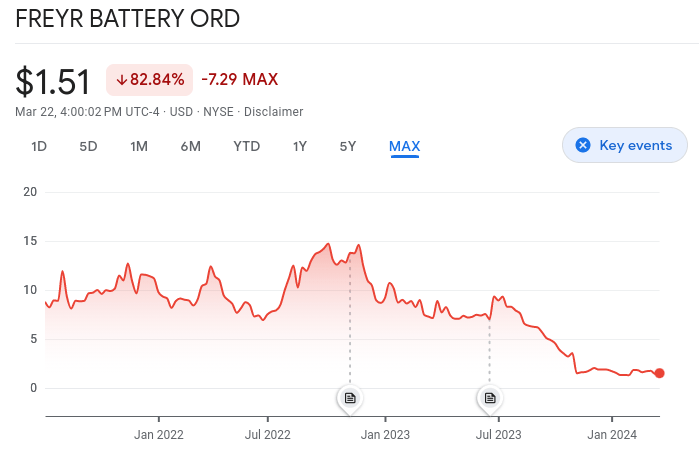Select the 5D time range
This screenshot has width=699, height=453.
(88, 146)
